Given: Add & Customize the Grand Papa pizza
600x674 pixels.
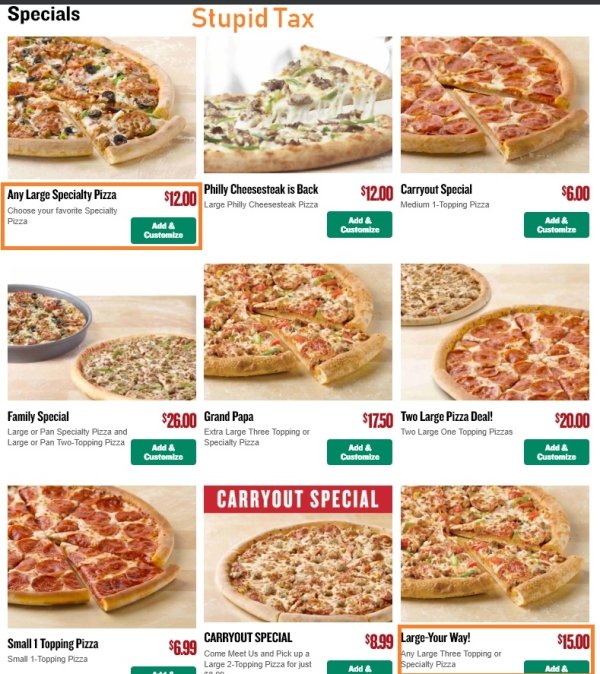Looking at the screenshot, I should pos(359,452).
